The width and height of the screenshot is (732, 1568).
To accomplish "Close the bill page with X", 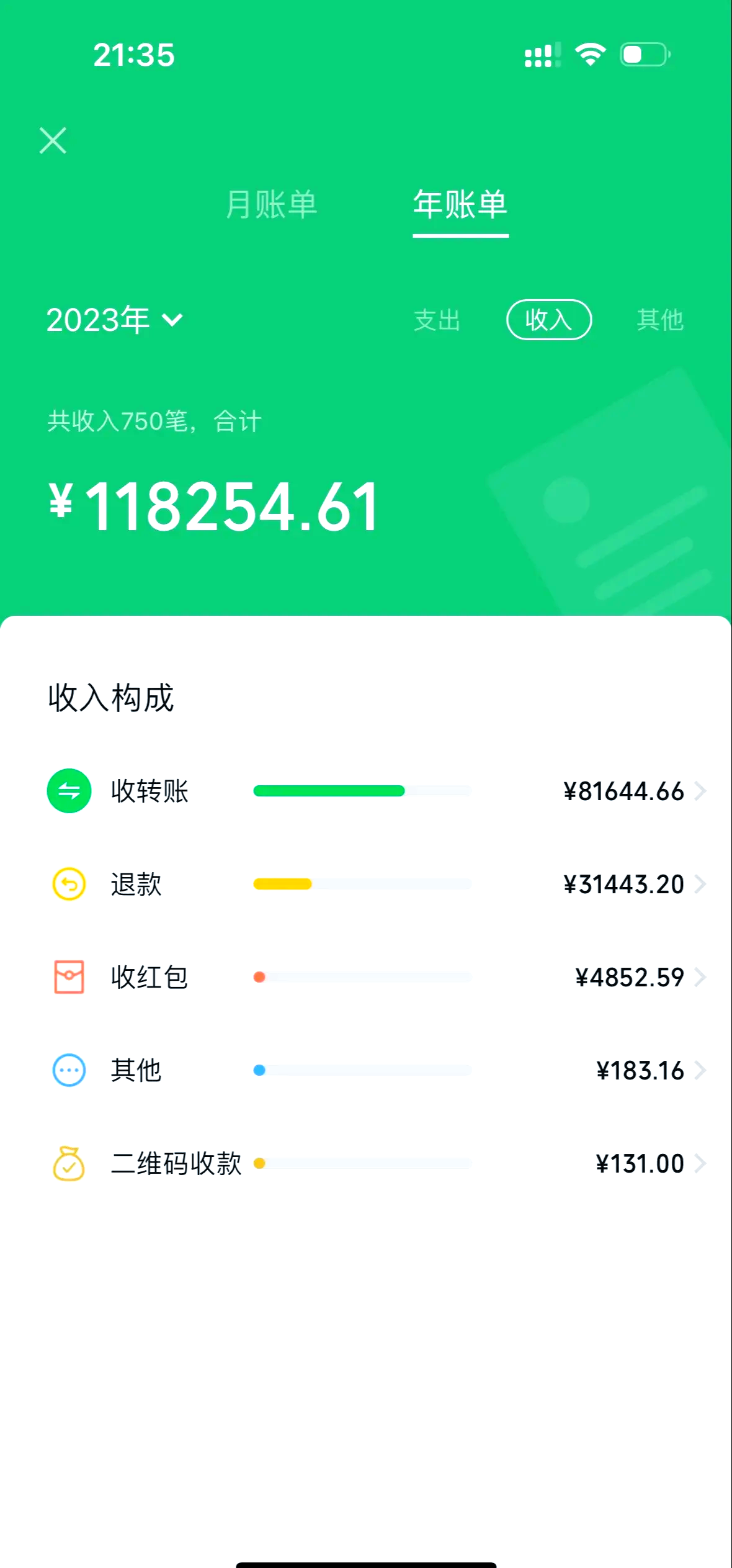I will [x=53, y=140].
